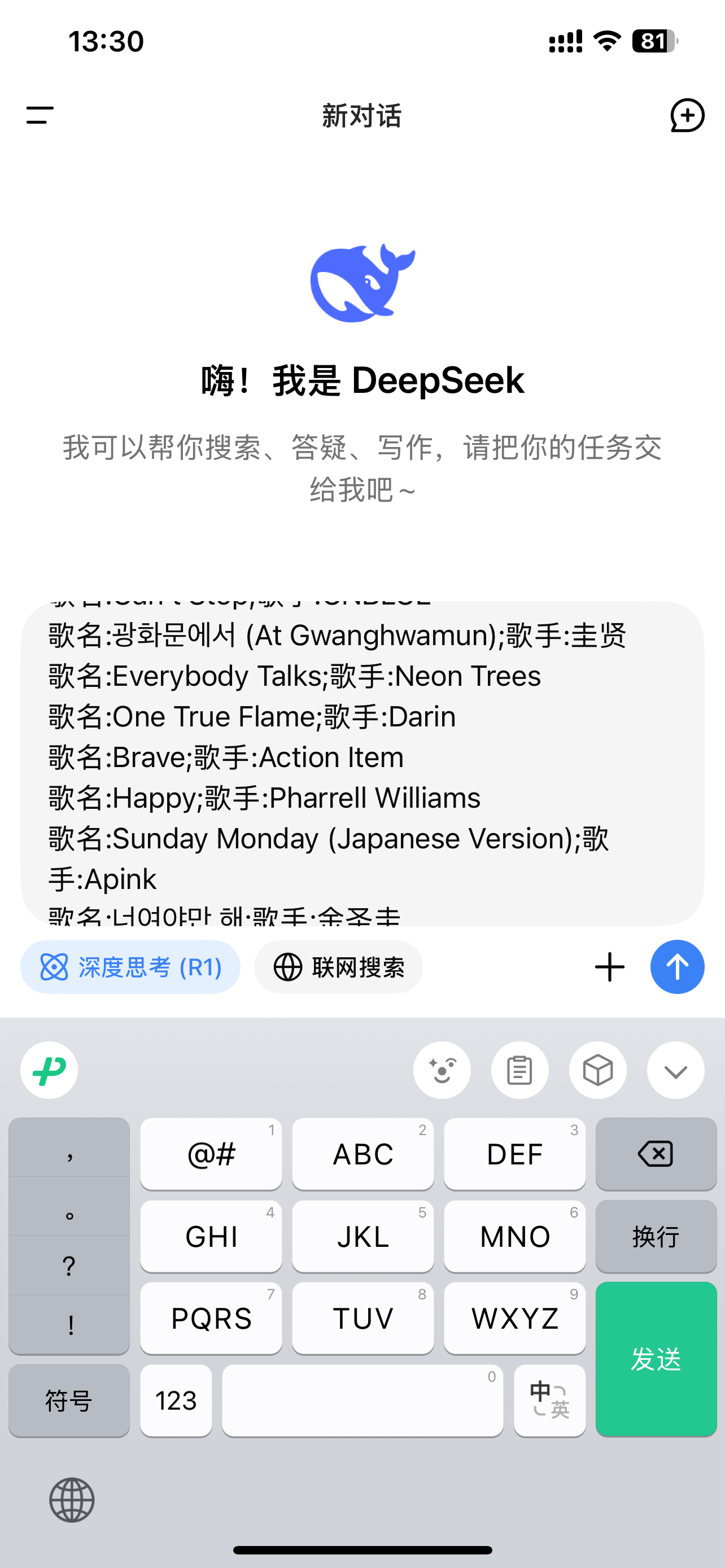Open the attachment plus button
Screen dimensions: 725x1568
click(x=609, y=967)
